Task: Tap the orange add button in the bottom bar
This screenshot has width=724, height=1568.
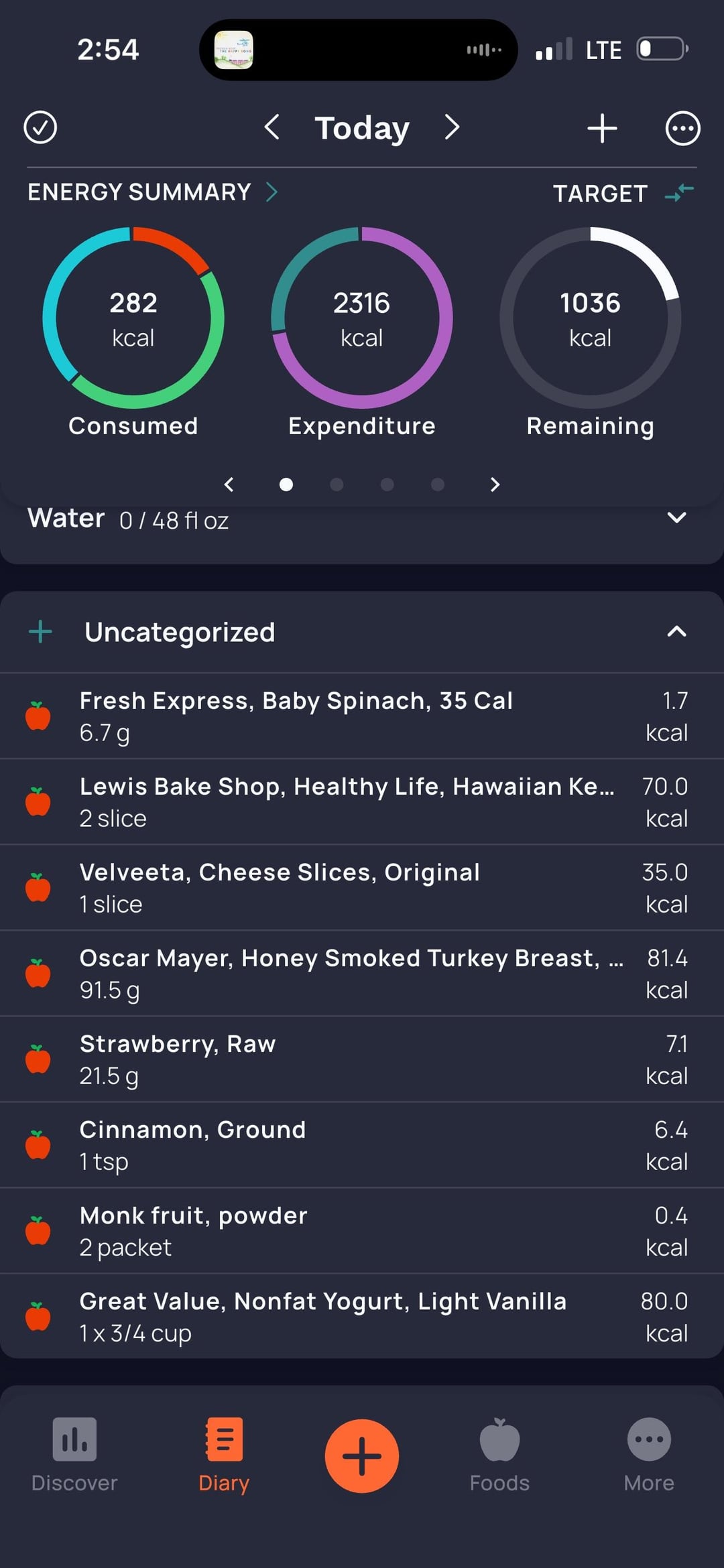Action: (362, 1455)
